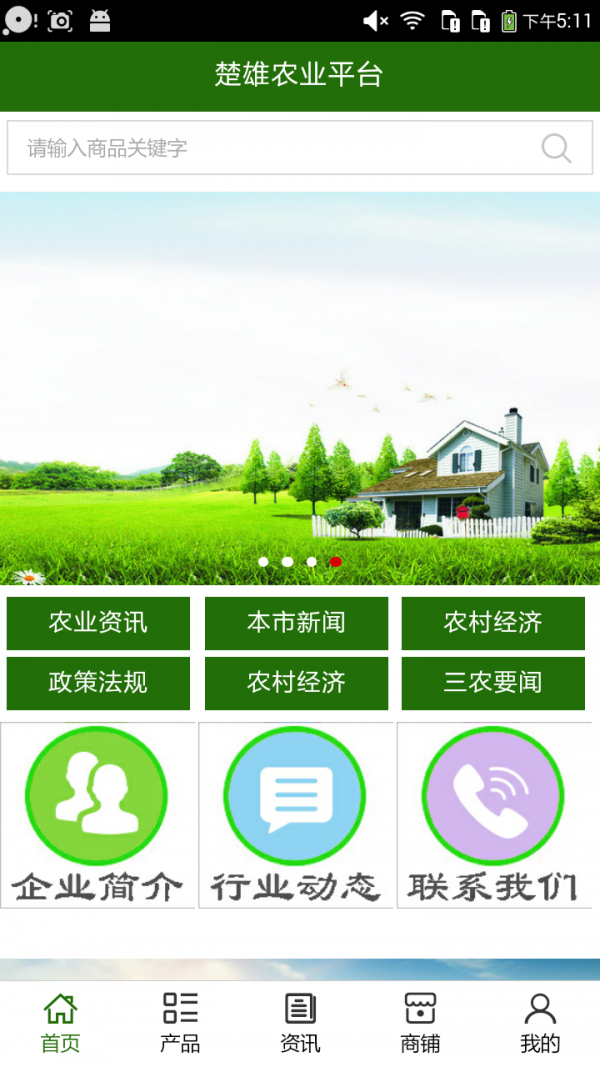Open 农业资讯 category

(98, 623)
